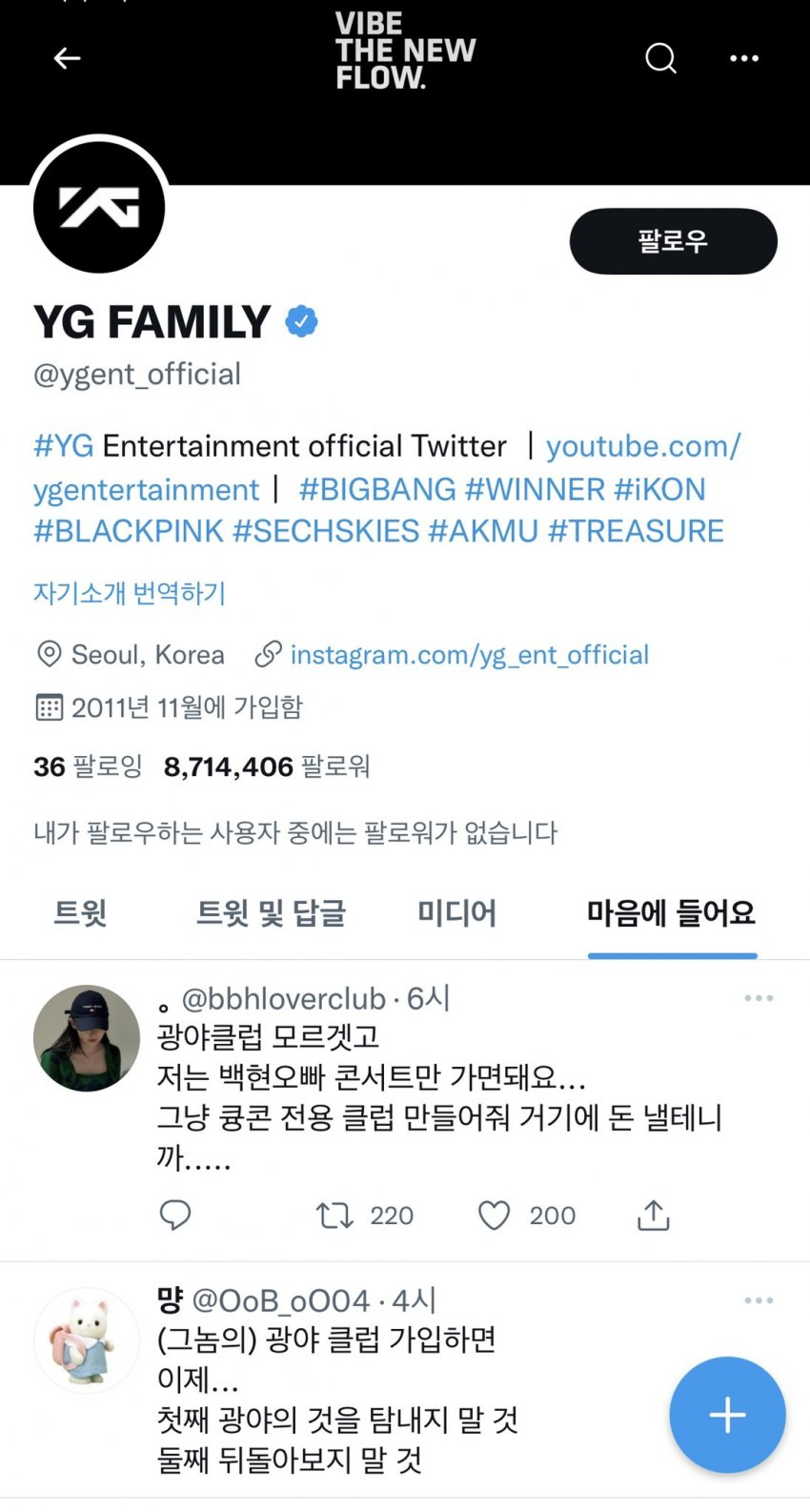Retweet the @bbhloverclub tweet
810x1512 pixels.
[x=335, y=1215]
